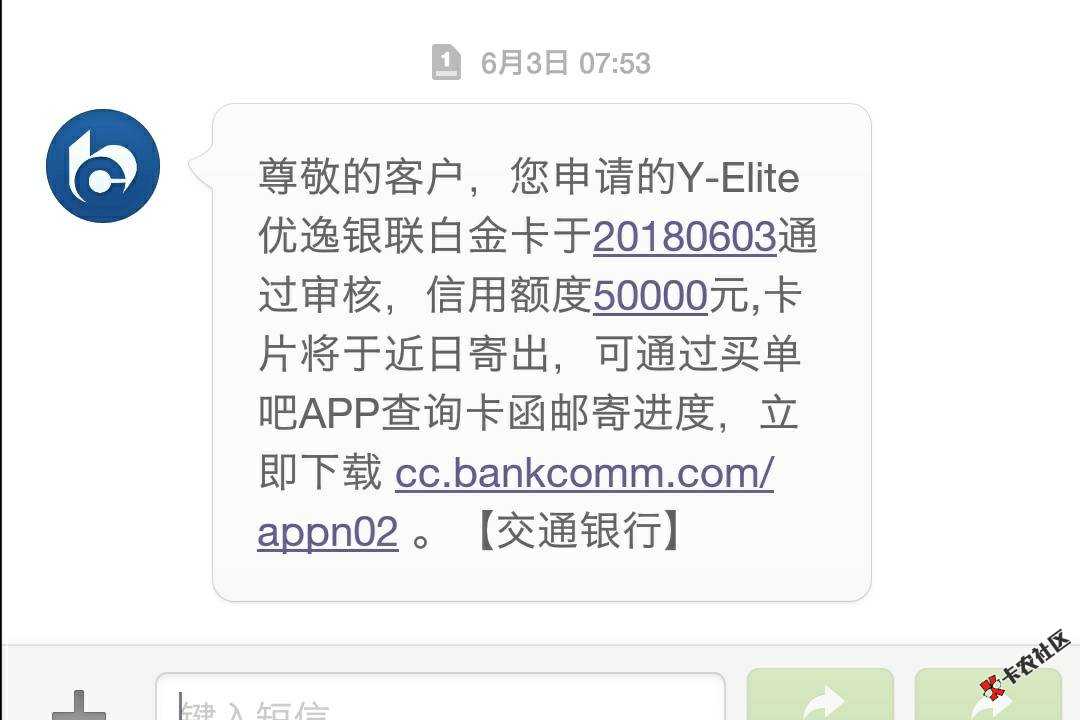Open the plus attachment button
The width and height of the screenshot is (1080, 720).
pos(79,703)
